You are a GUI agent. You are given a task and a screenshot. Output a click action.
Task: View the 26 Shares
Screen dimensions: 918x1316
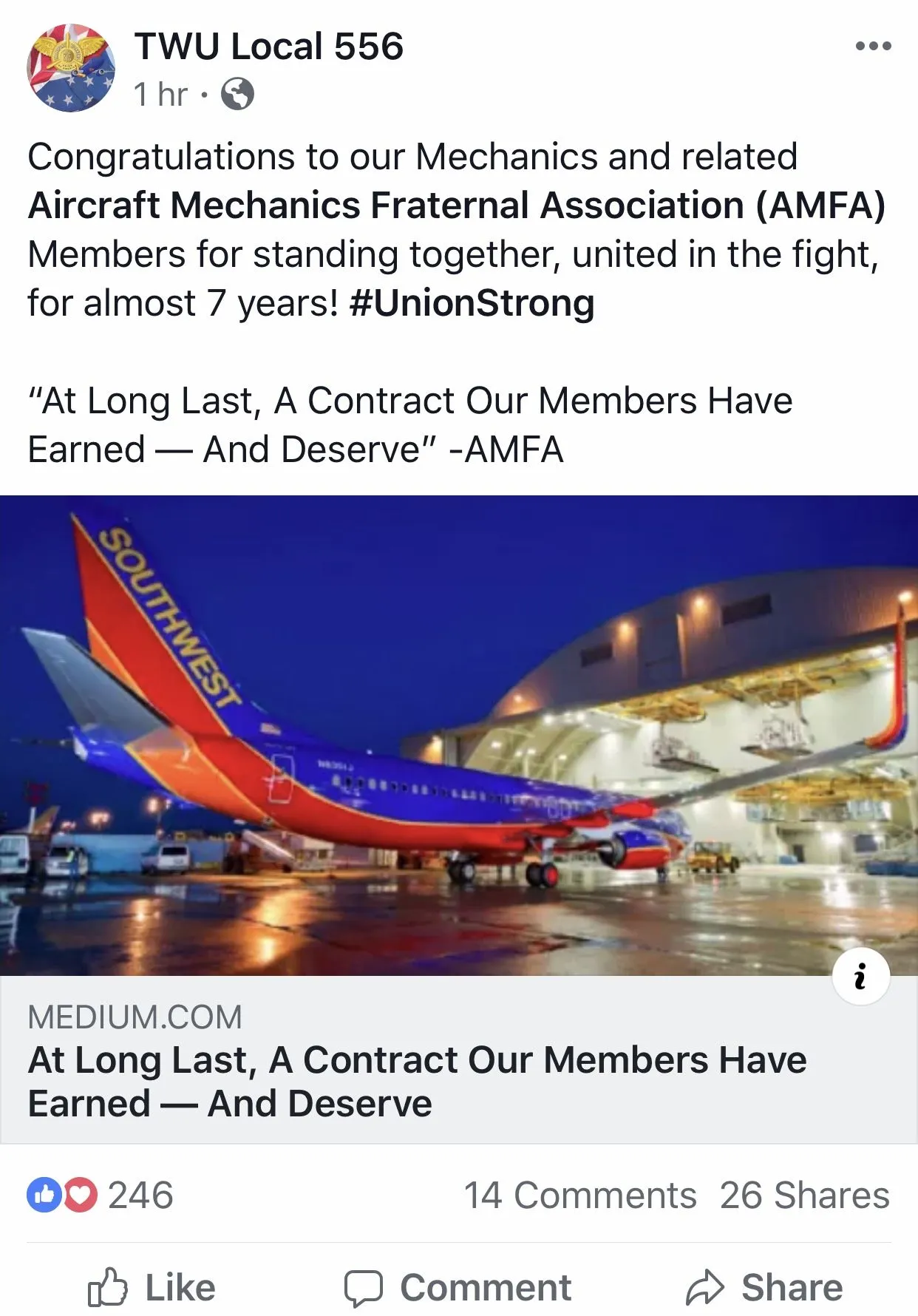[x=804, y=1195]
